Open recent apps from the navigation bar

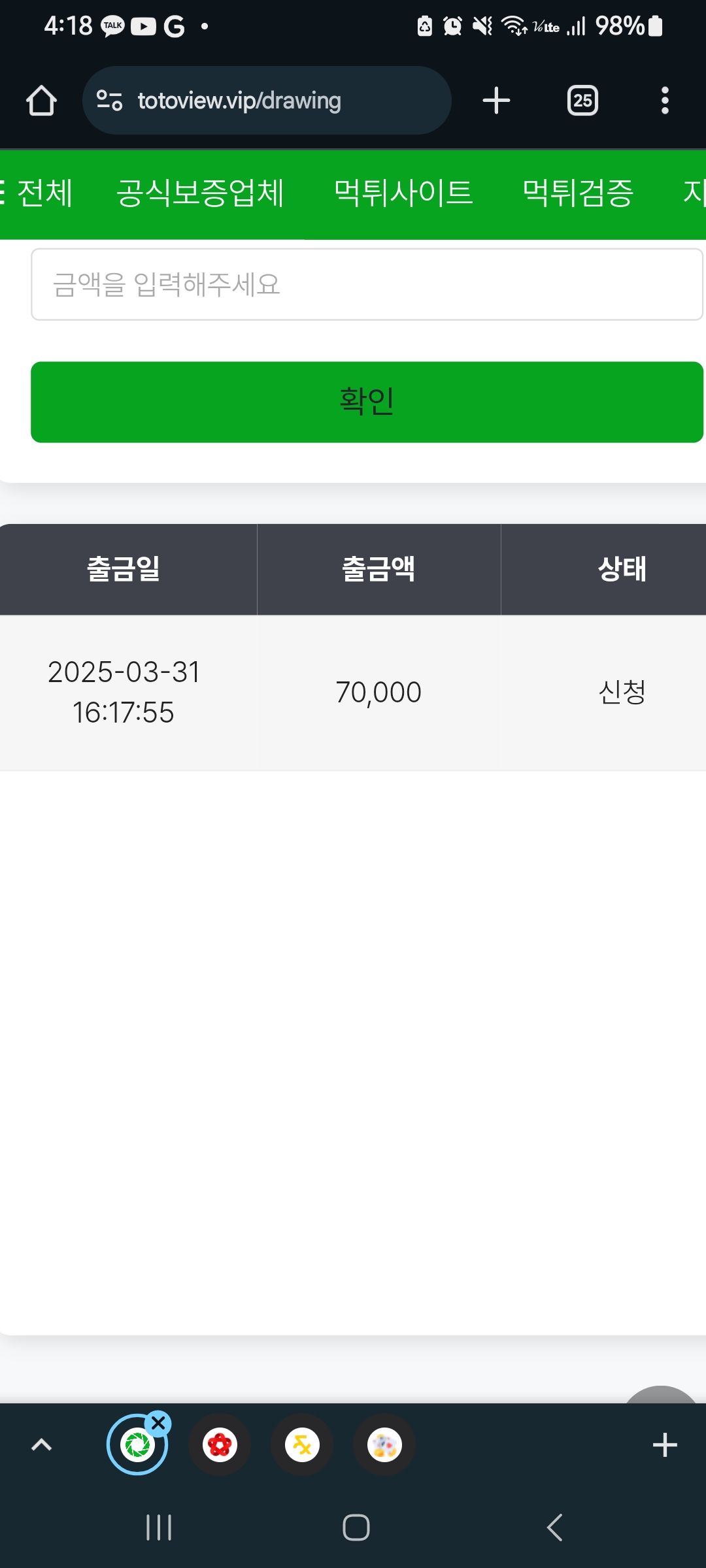coord(159,1527)
